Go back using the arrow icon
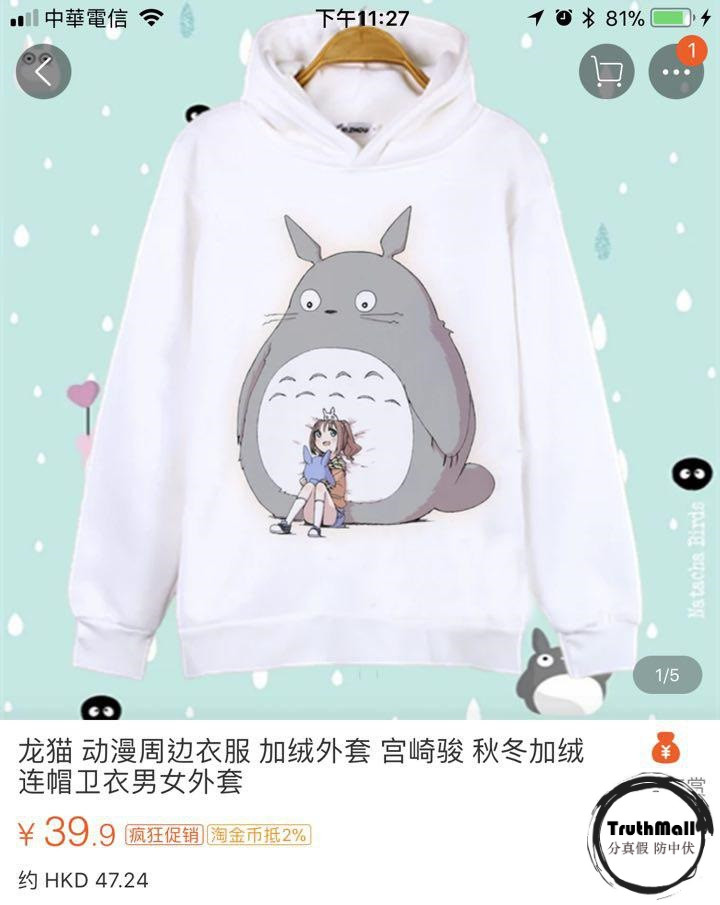 tap(43, 71)
